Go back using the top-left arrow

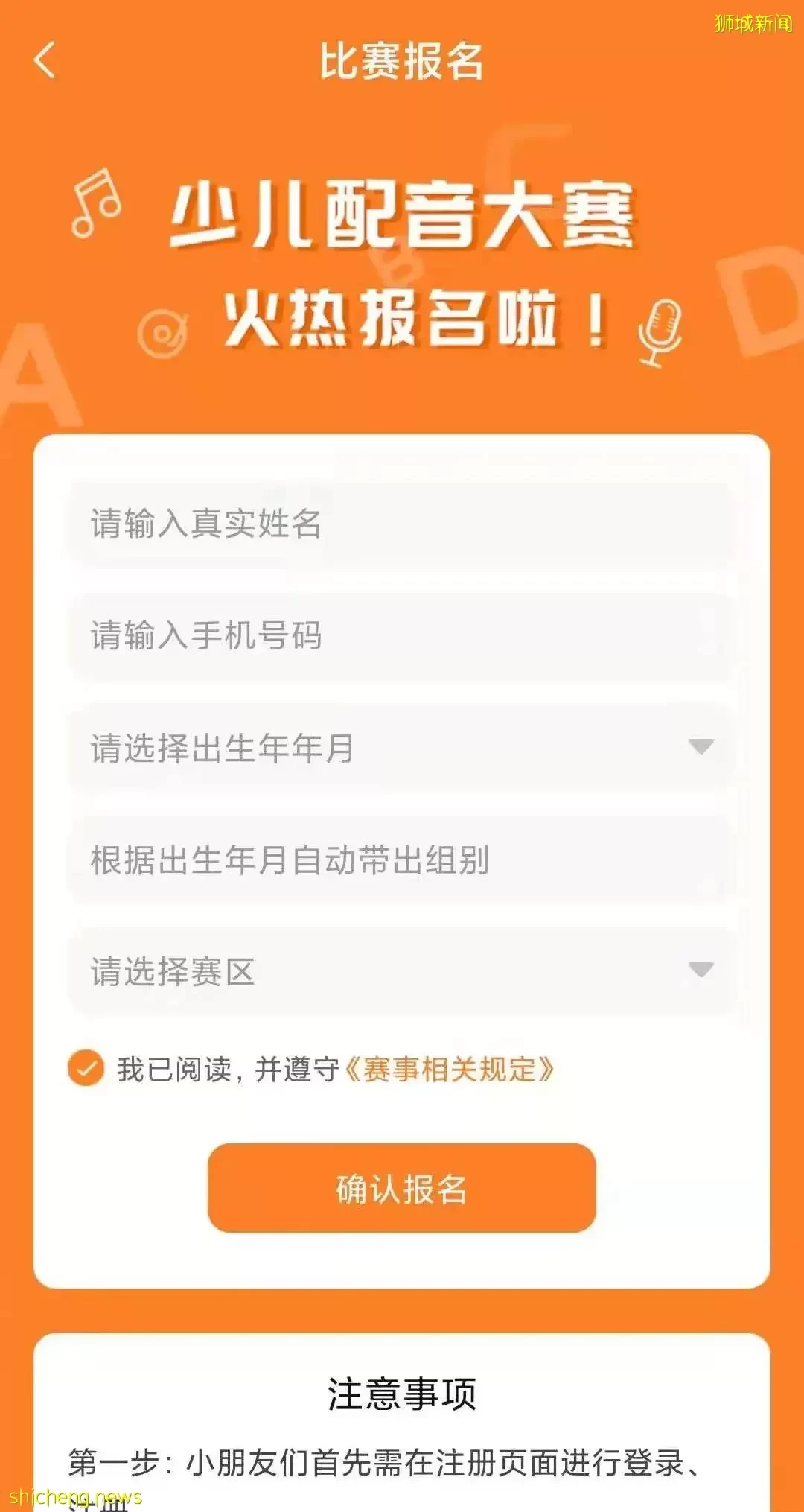click(x=45, y=60)
